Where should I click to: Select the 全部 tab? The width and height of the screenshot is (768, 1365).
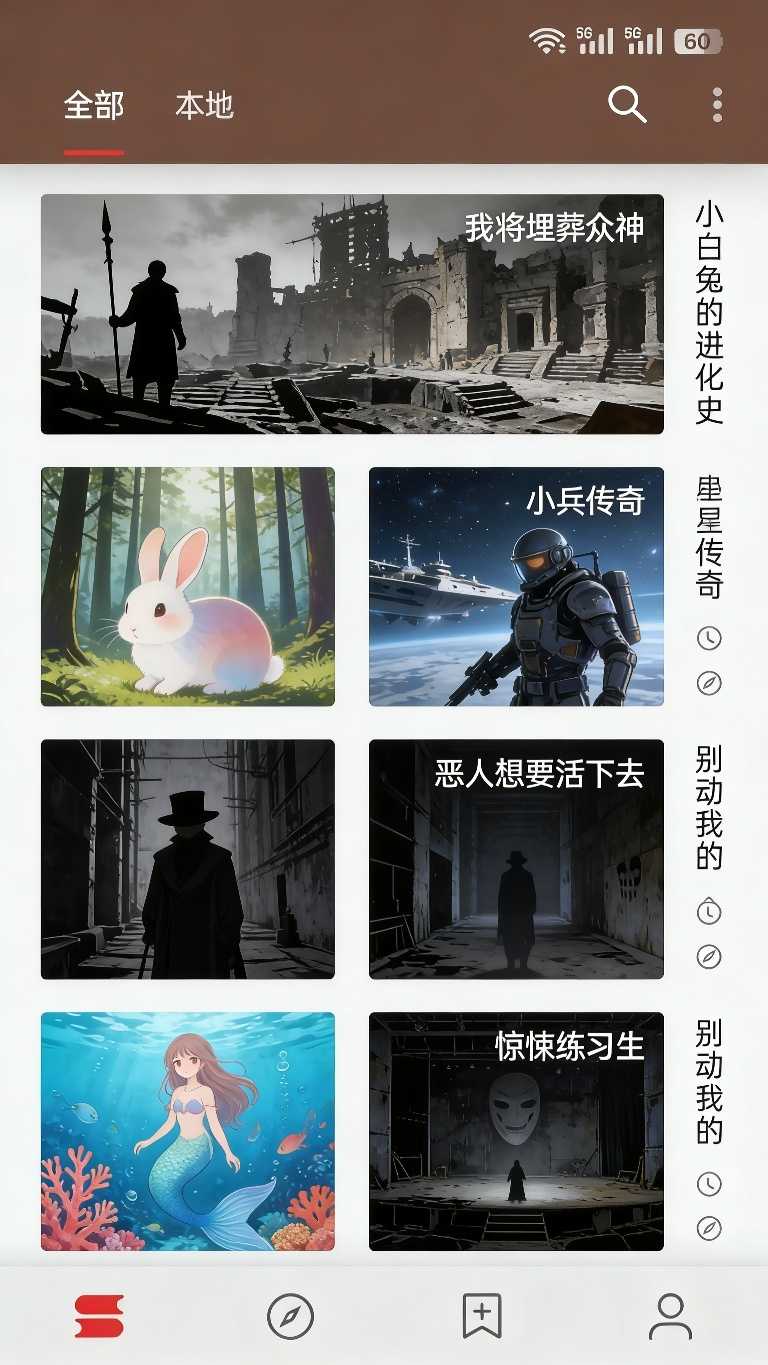point(94,105)
